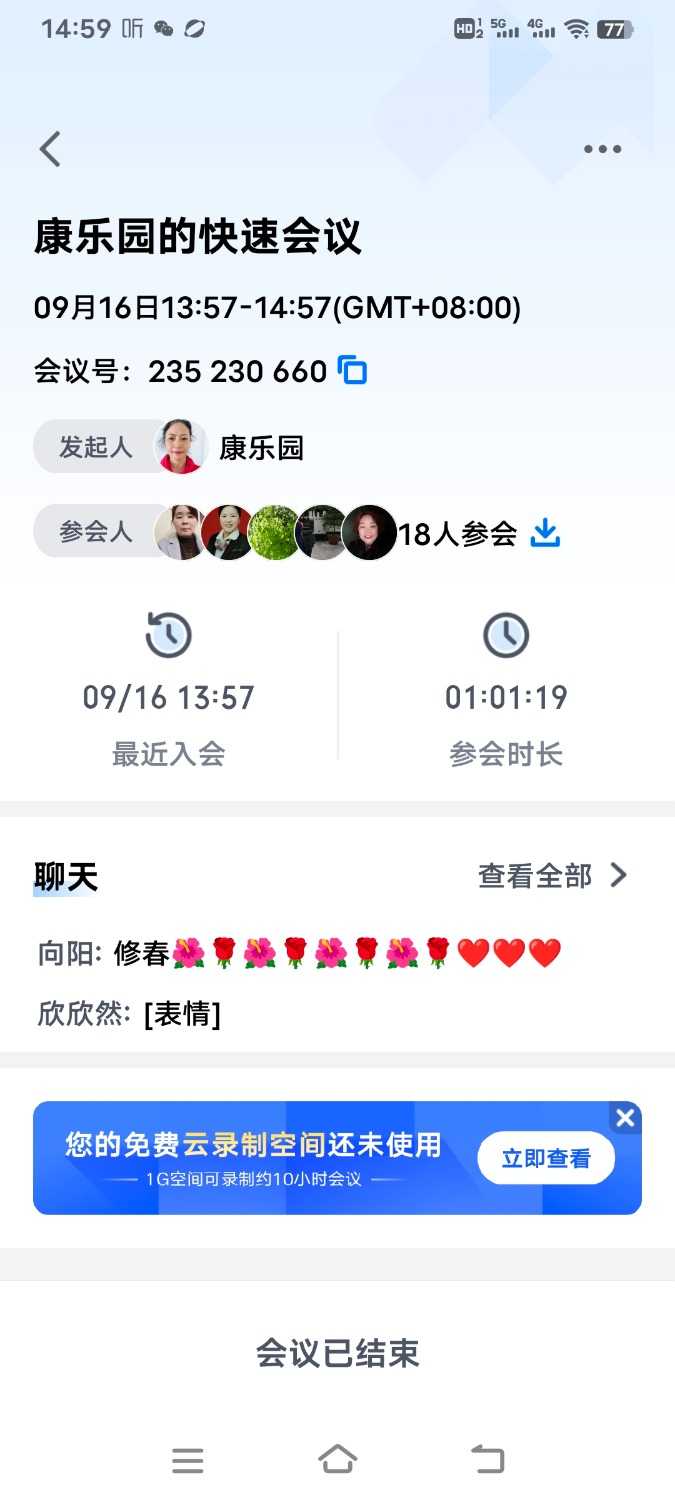This screenshot has height=1500, width=675.
Task: Return to the phone home screen
Action: pos(338,1460)
